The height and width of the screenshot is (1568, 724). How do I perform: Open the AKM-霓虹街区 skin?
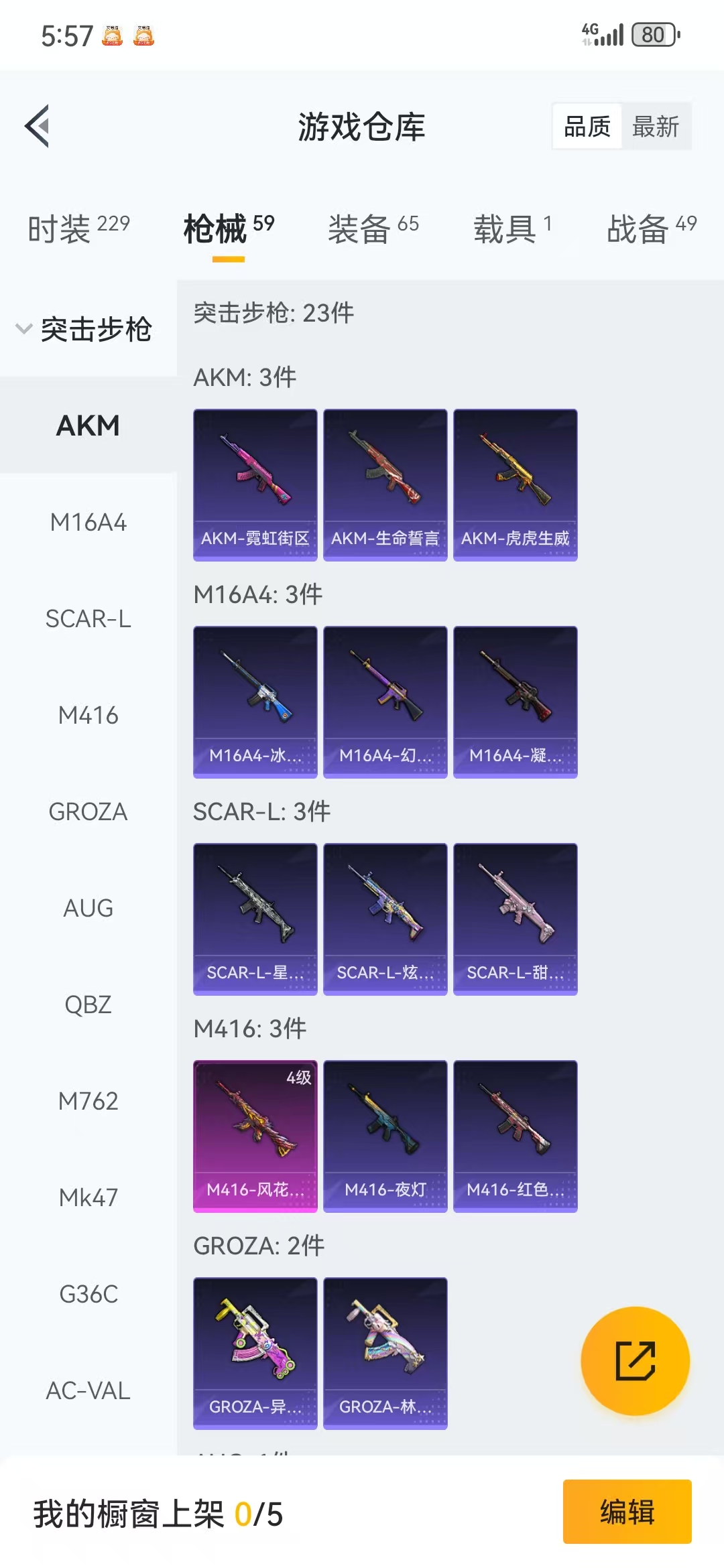[x=255, y=484]
